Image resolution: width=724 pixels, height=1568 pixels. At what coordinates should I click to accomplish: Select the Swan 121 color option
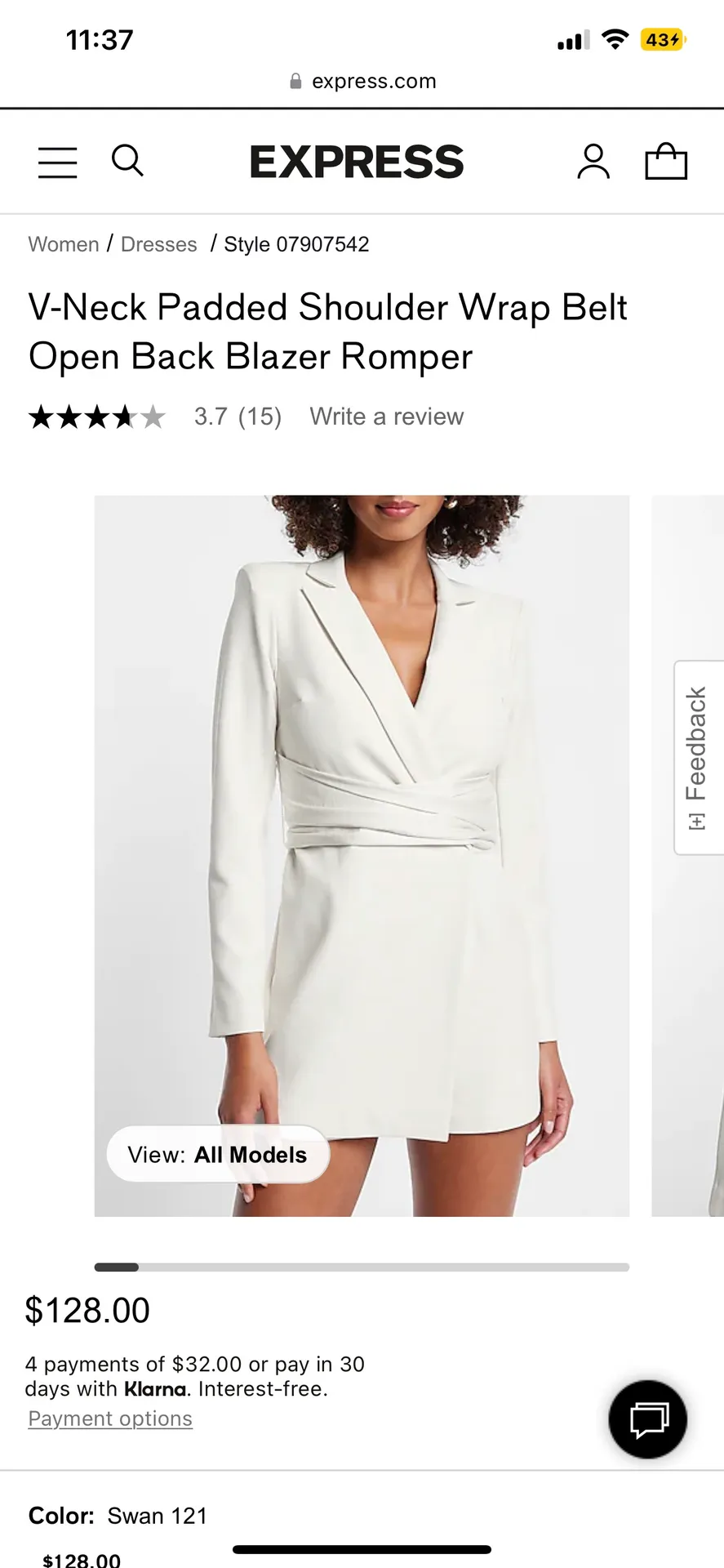coord(158,1516)
